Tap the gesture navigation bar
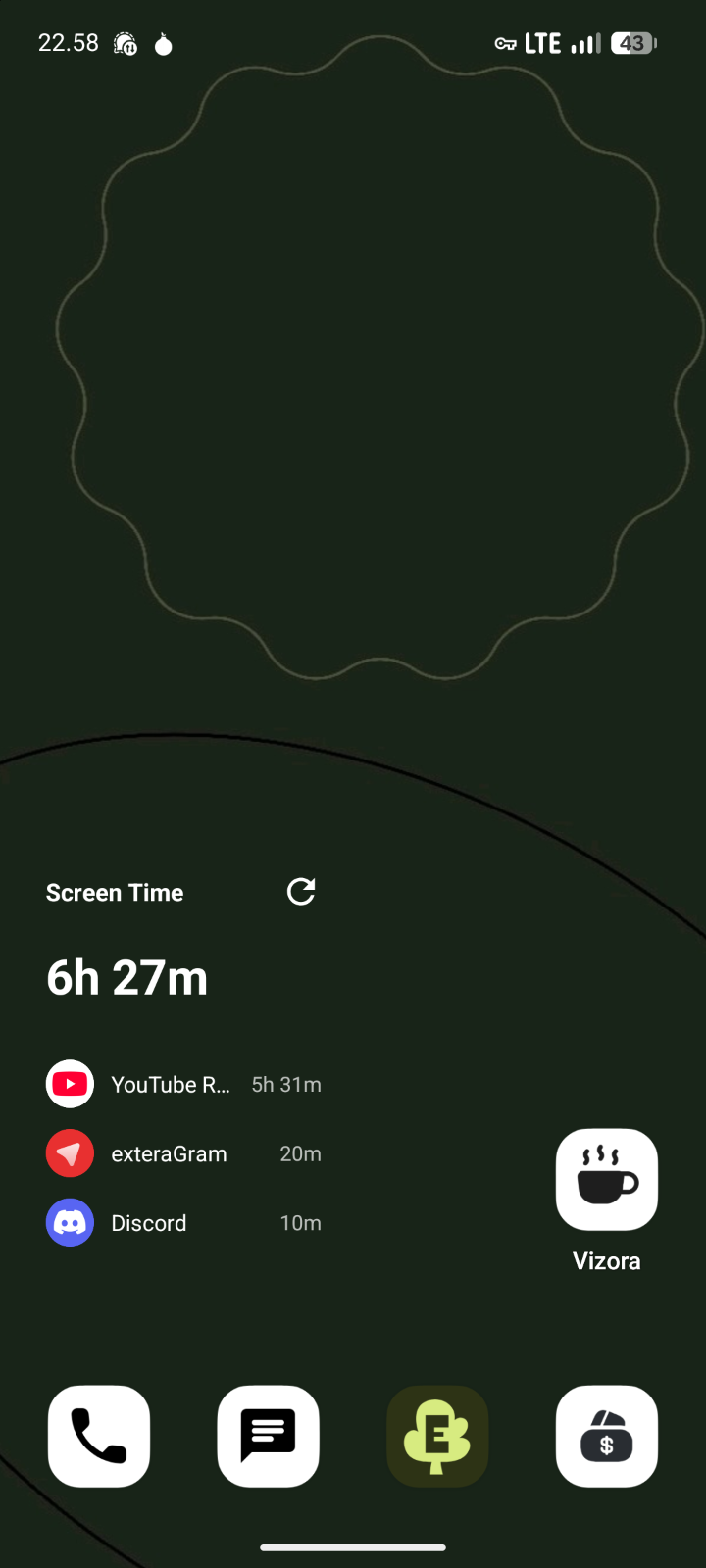The image size is (706, 1568). point(353,1548)
